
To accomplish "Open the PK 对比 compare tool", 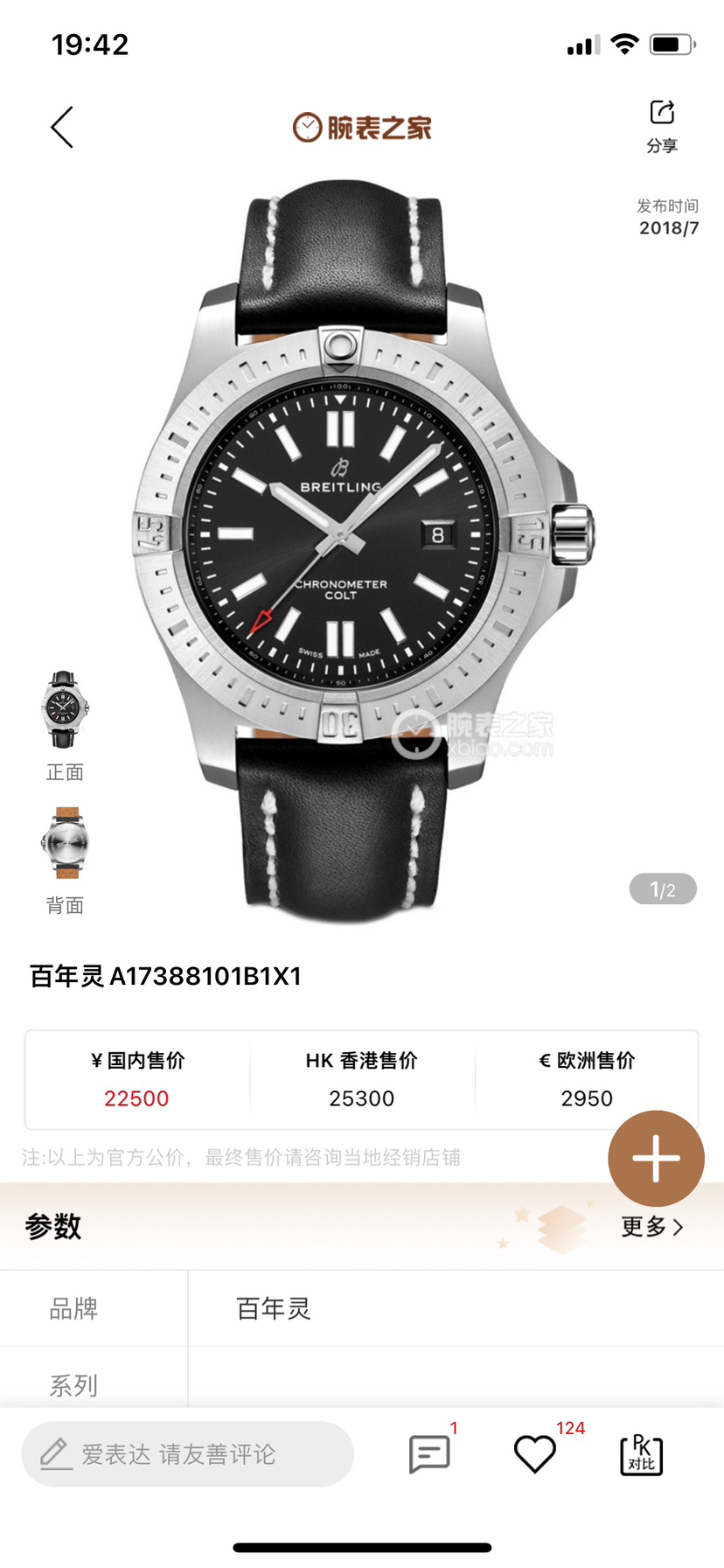I will click(641, 1455).
